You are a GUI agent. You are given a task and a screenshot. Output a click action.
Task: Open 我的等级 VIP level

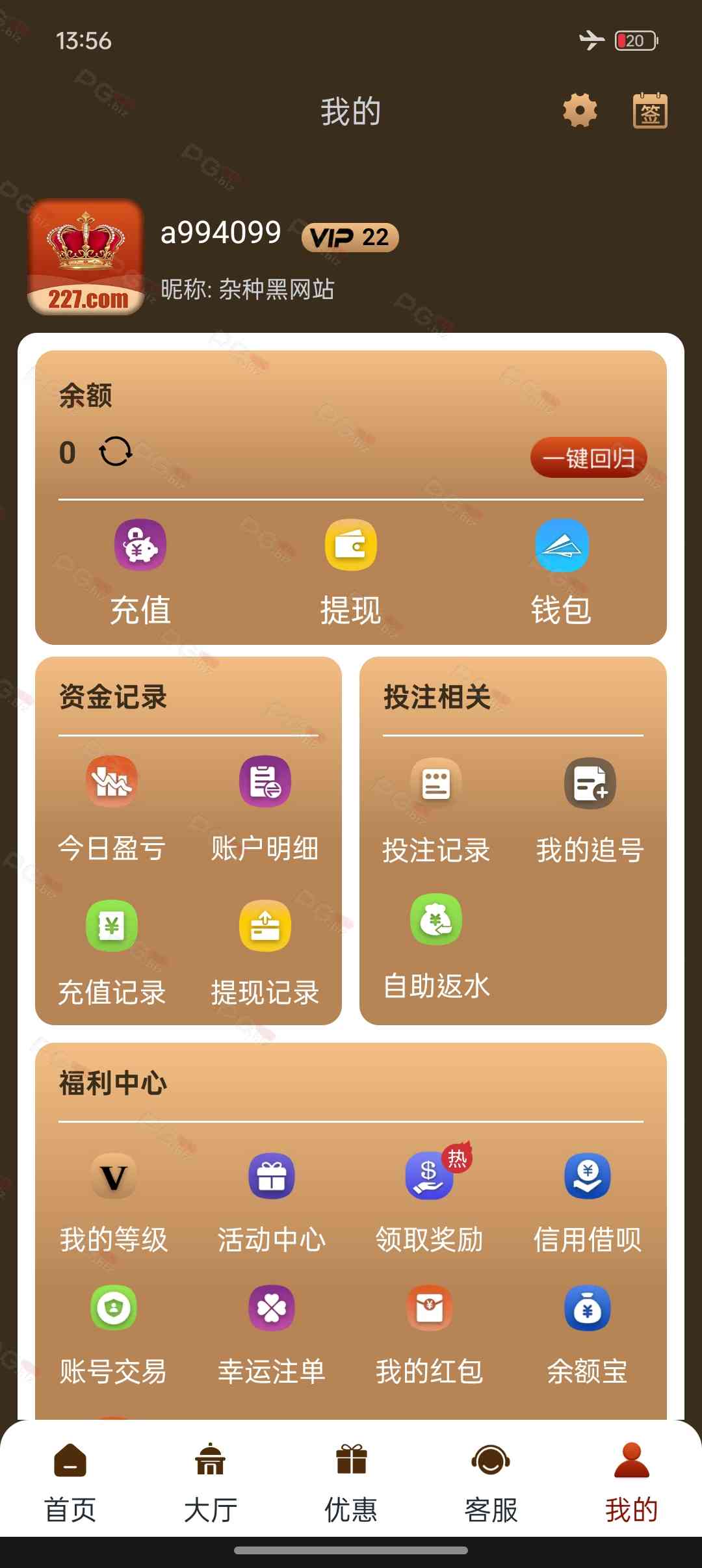tap(114, 1201)
